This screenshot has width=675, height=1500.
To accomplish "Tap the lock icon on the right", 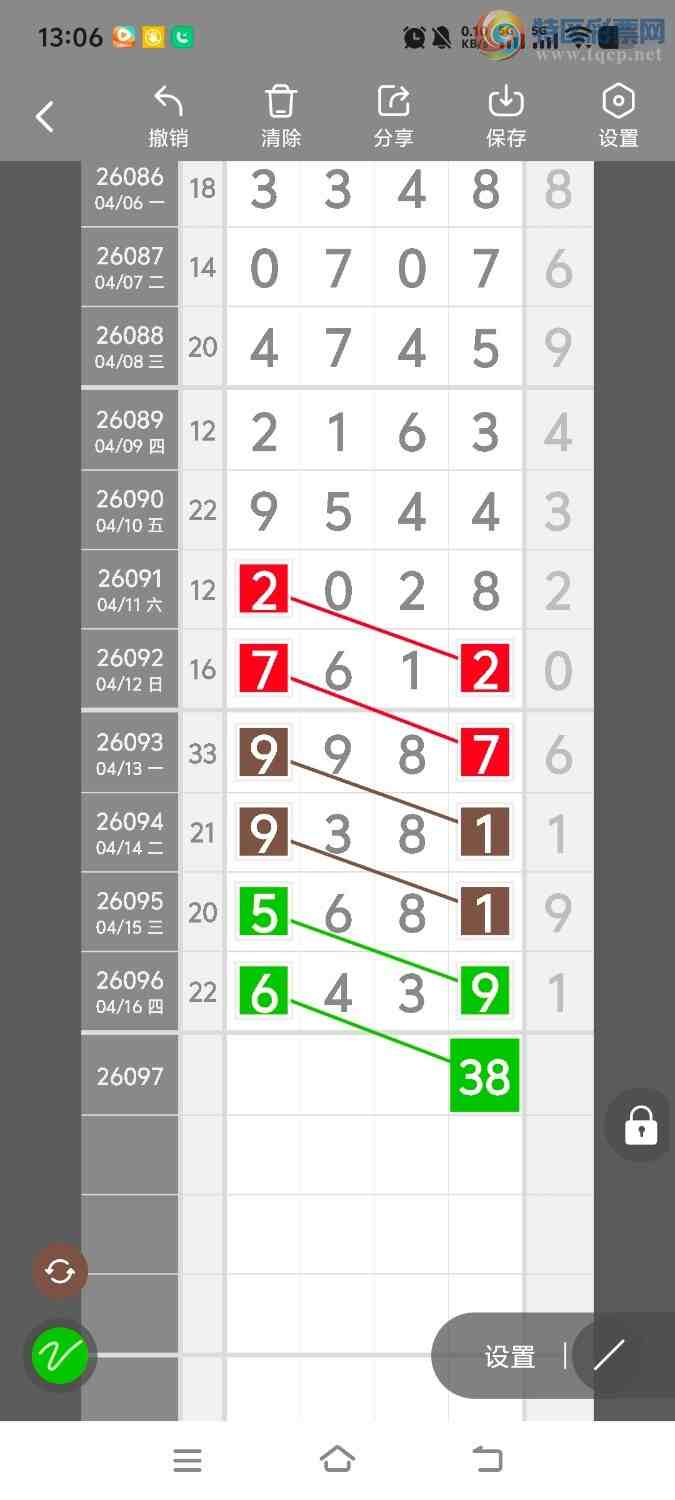I will click(640, 1125).
